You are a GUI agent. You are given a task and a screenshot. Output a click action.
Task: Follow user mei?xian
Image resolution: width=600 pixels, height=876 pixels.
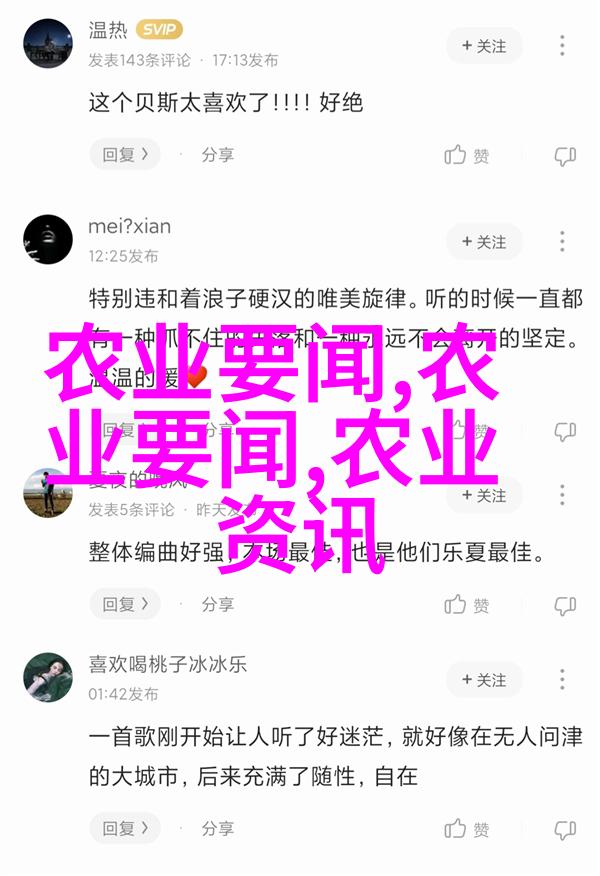tap(484, 242)
